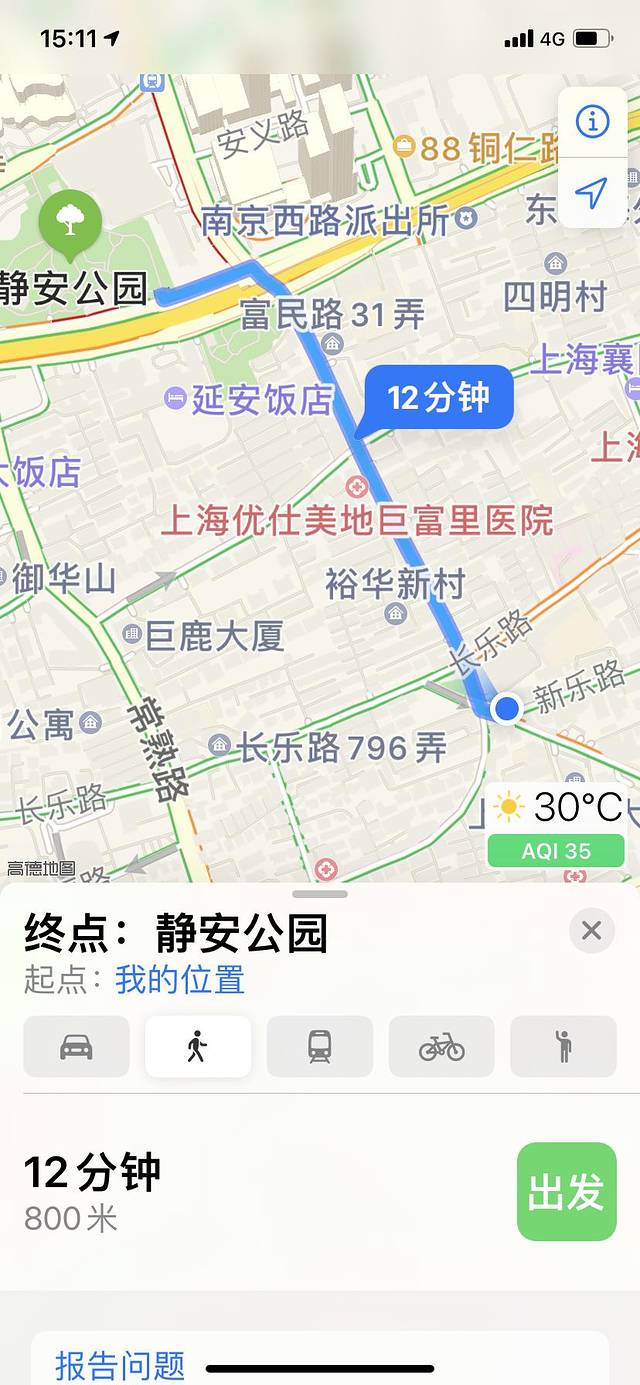Select the walking mode tab
Screen dimensions: 640x1385
tap(198, 1046)
